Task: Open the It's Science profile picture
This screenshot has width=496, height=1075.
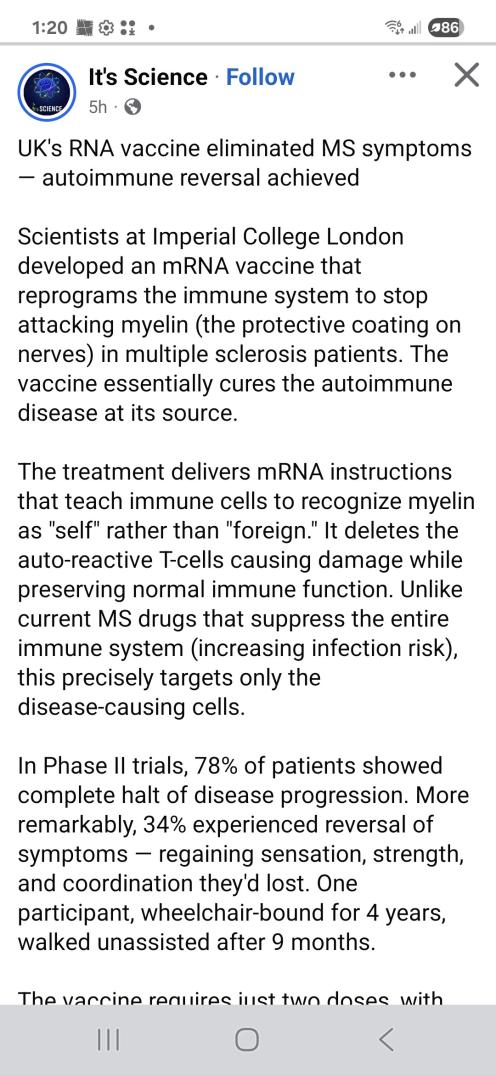Action: tap(45, 92)
